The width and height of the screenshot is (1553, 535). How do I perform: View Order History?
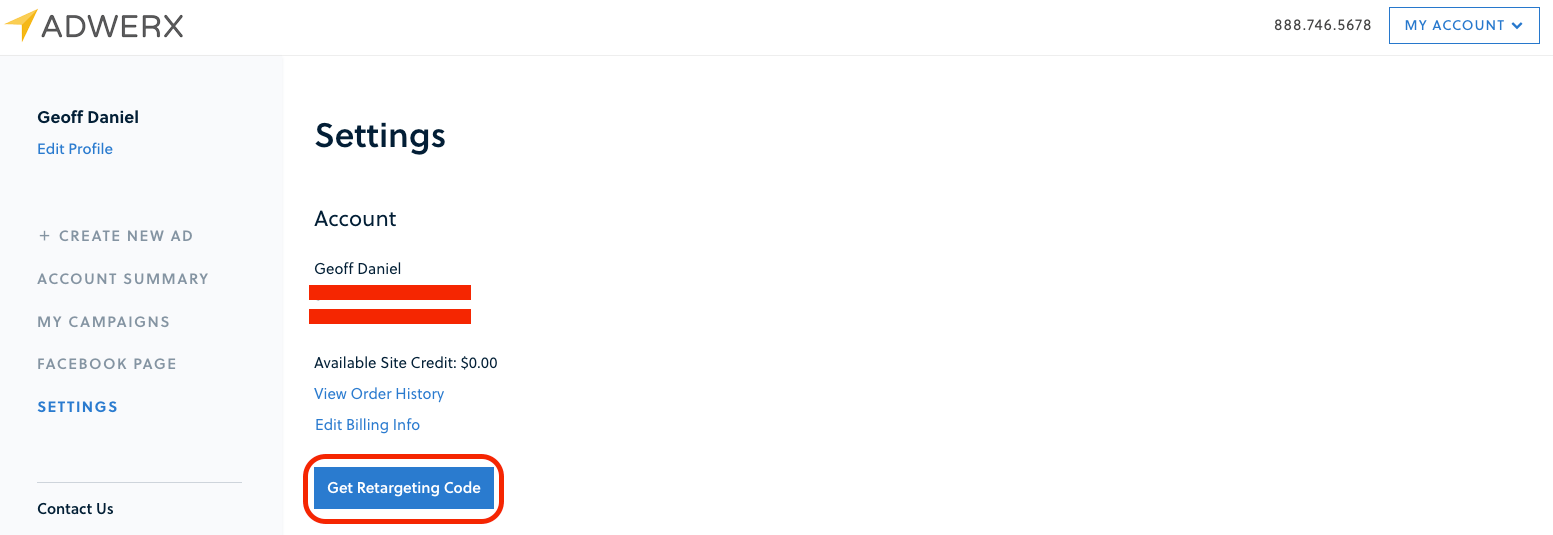[379, 394]
